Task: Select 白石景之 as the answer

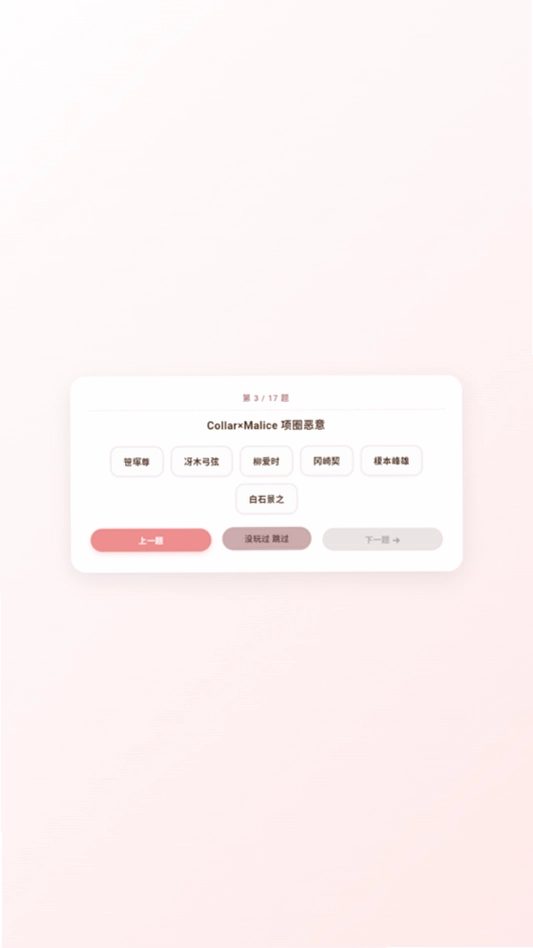Action: [266, 499]
